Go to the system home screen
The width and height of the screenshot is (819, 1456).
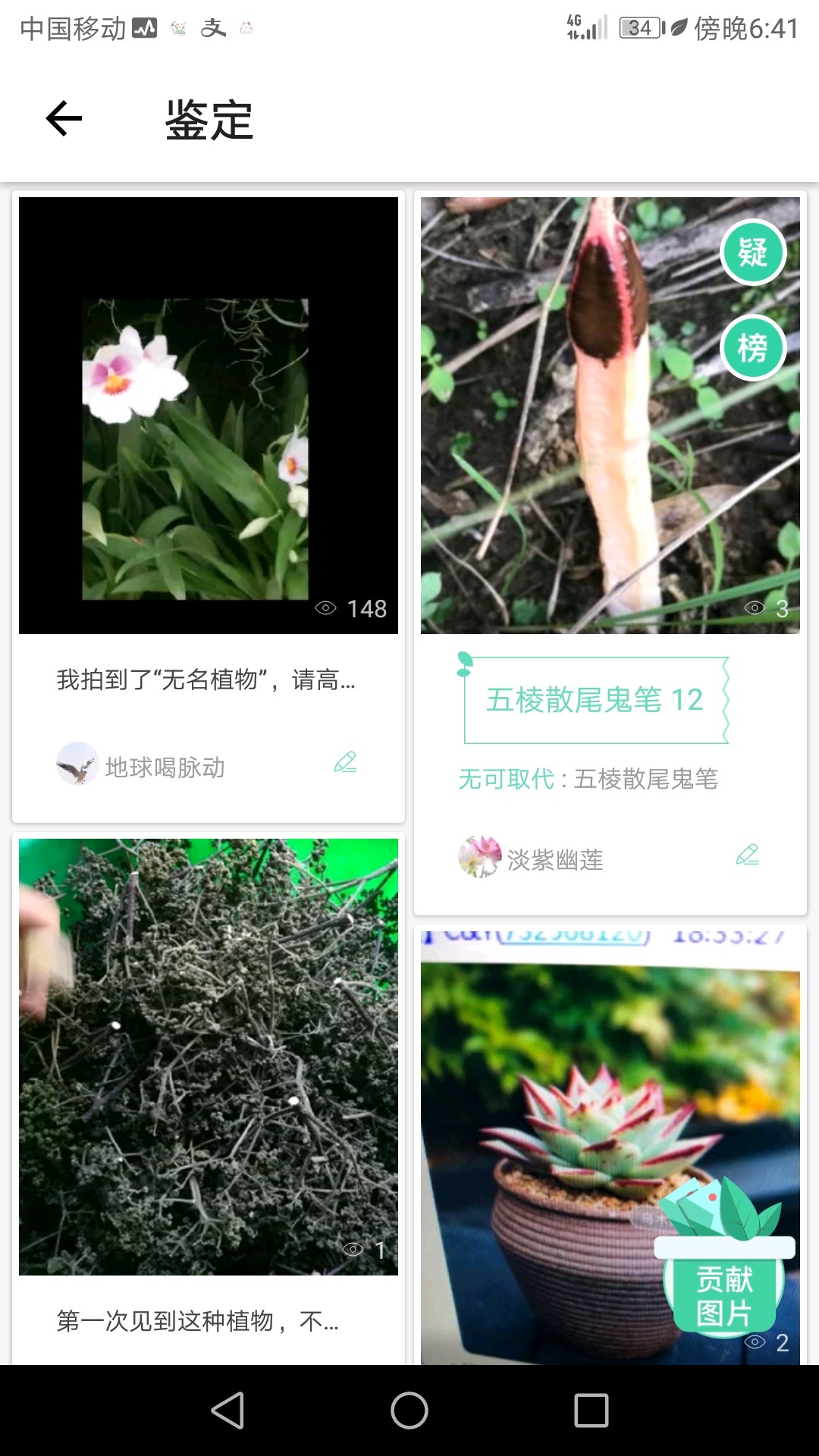[x=409, y=1410]
